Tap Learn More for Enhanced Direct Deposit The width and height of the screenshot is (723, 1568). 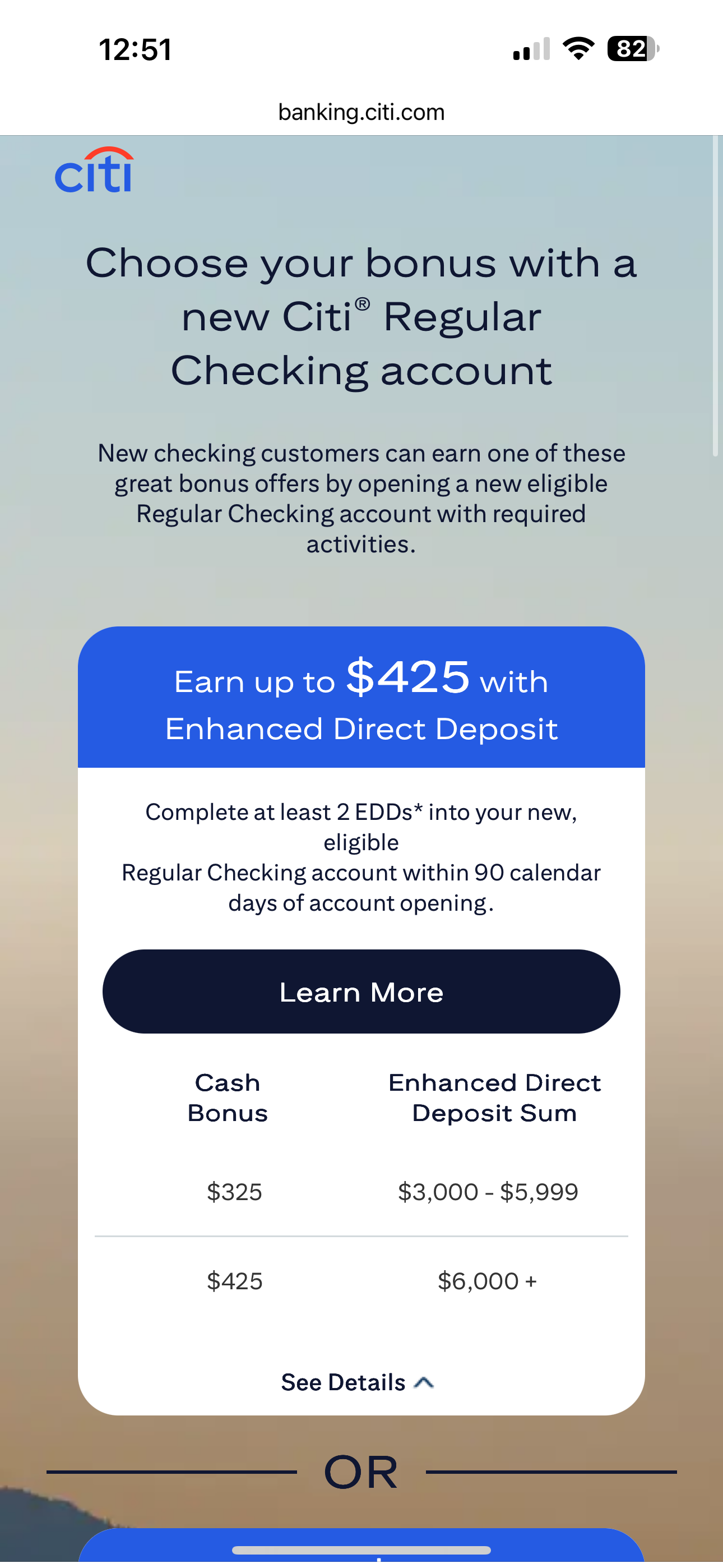point(361,991)
